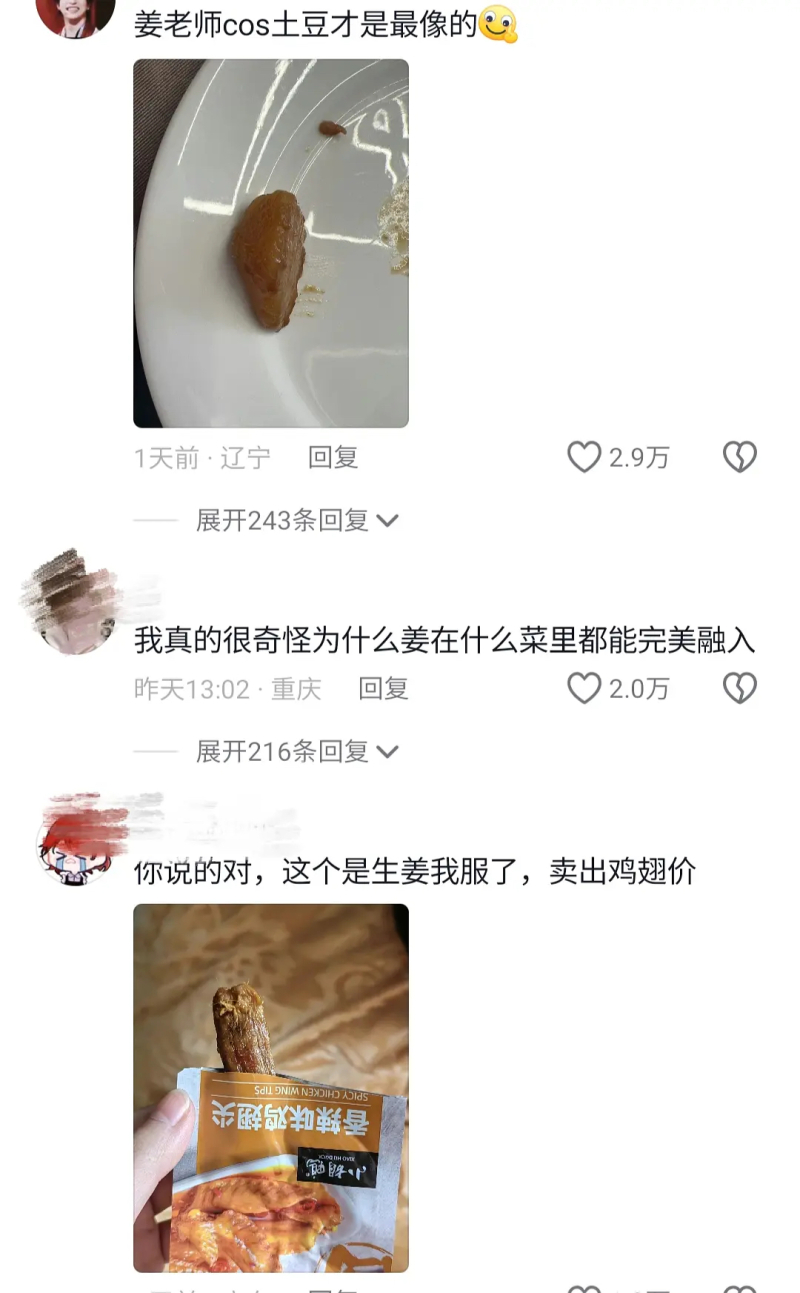Screen dimensions: 800x1293
Task: Expand the 243 replies
Action: pos(296,520)
